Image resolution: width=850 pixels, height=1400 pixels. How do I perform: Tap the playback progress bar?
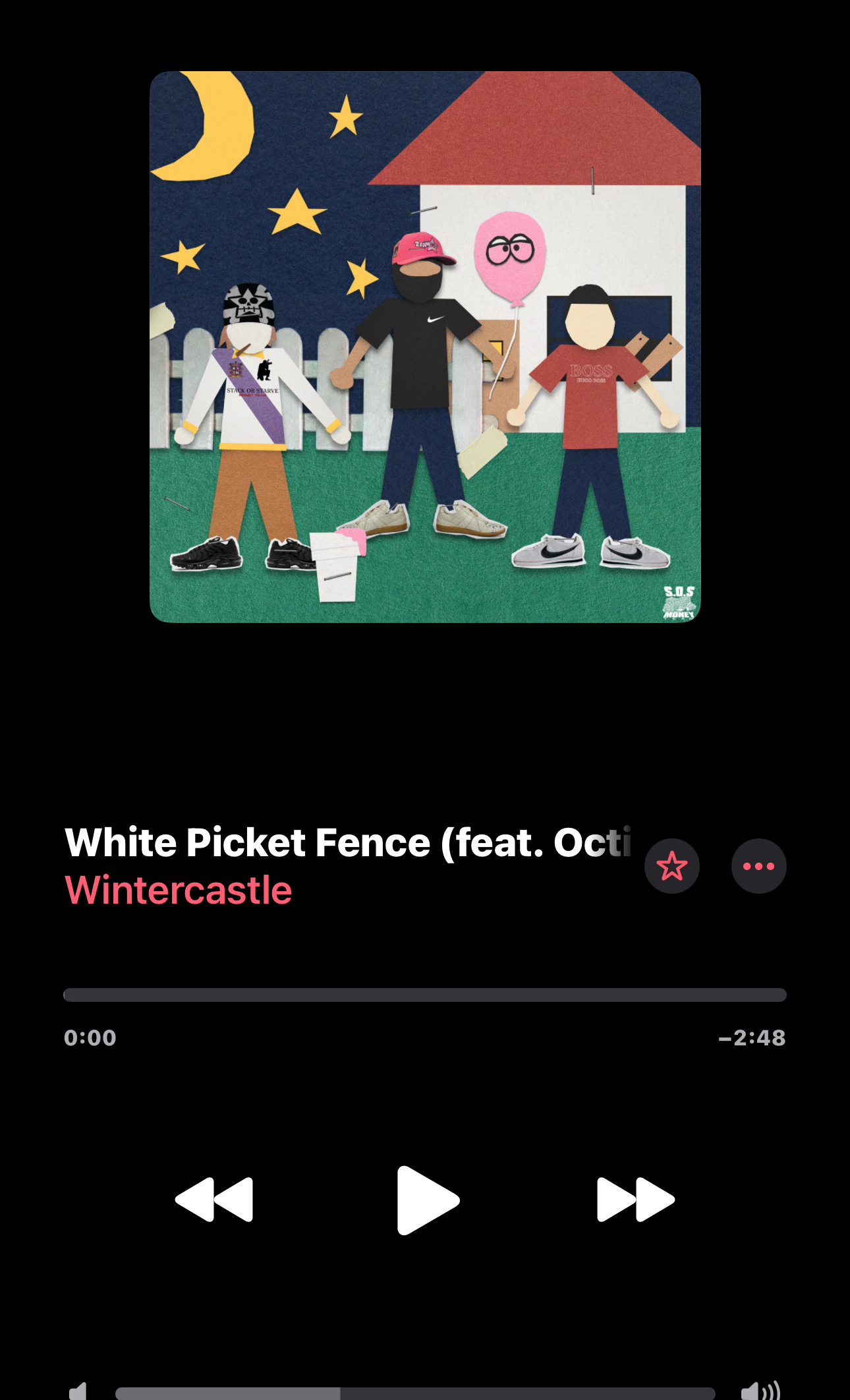pos(424,995)
